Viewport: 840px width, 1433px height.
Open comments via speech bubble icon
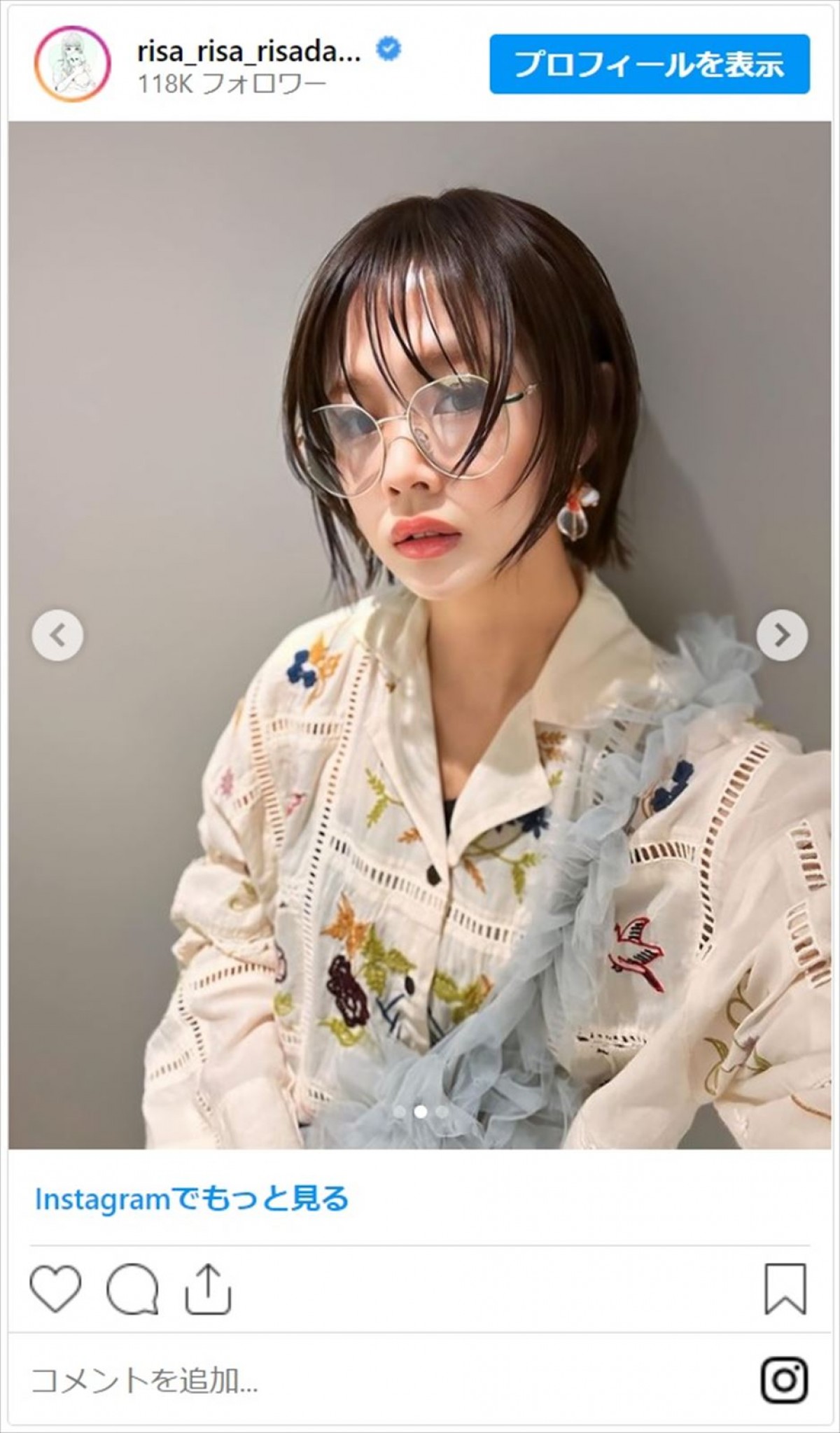point(132,1289)
